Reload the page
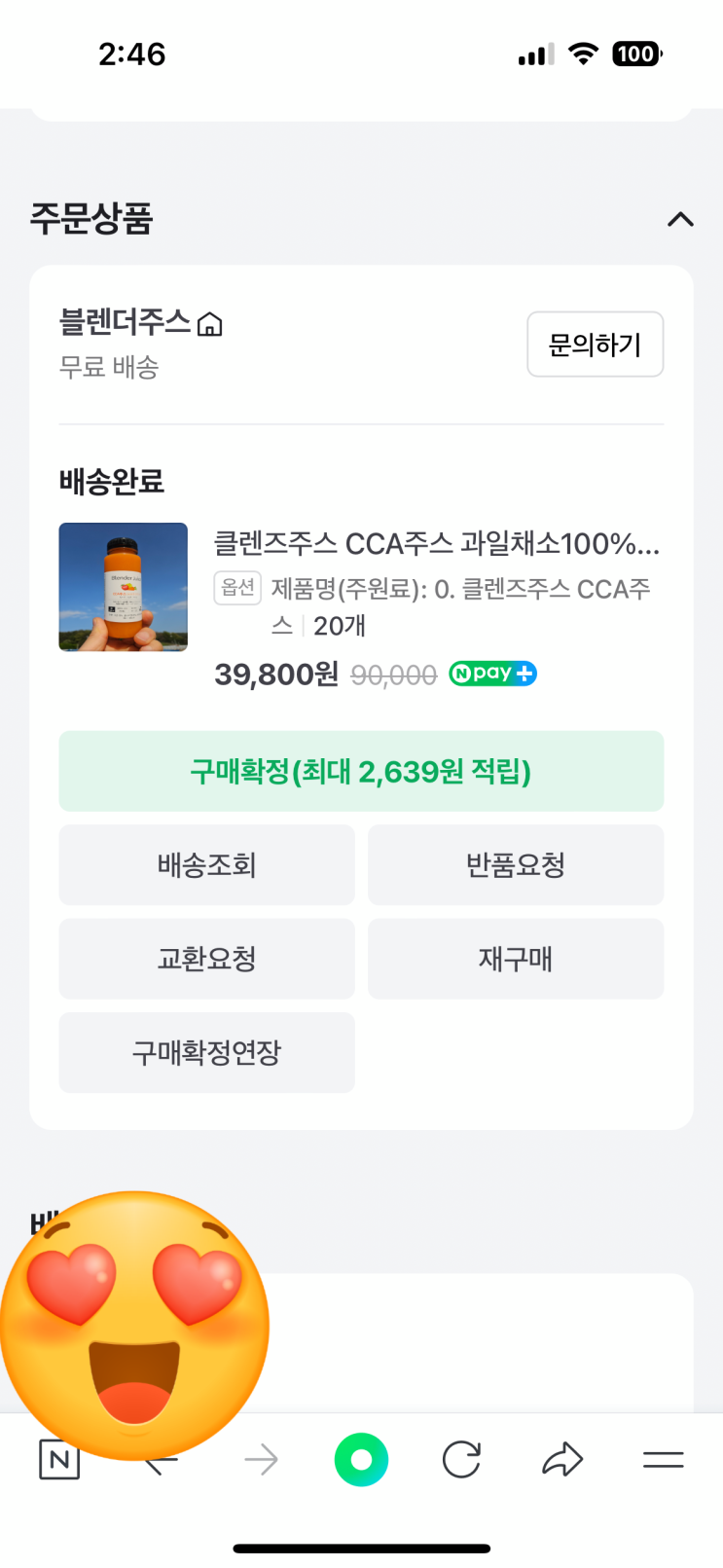This screenshot has height=1568, width=723. click(461, 1459)
